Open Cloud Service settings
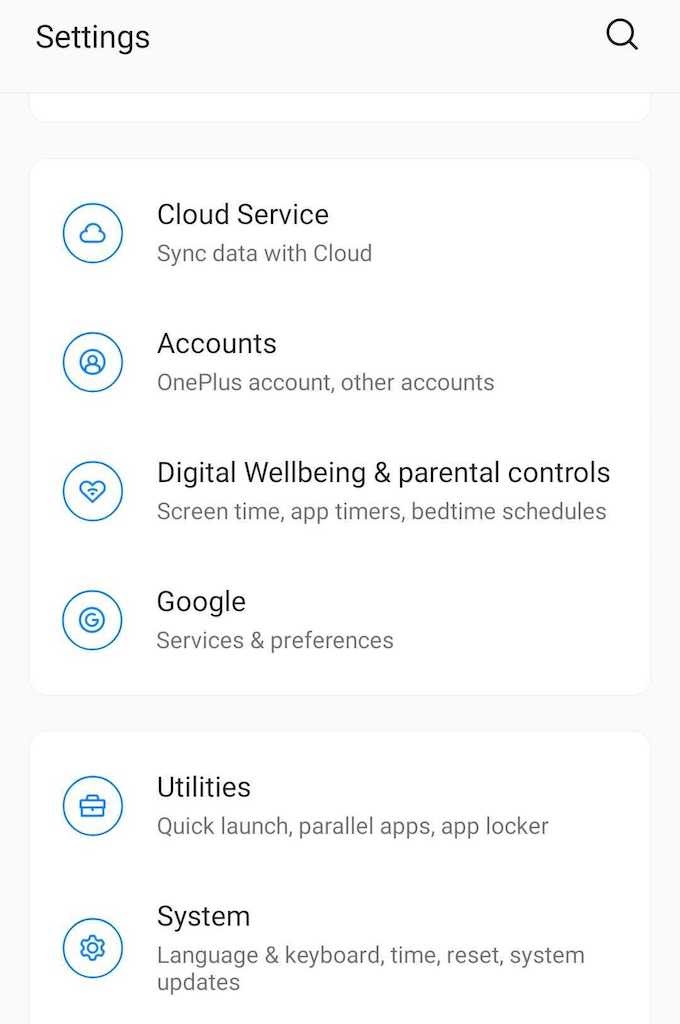The height and width of the screenshot is (1024, 680). point(340,233)
